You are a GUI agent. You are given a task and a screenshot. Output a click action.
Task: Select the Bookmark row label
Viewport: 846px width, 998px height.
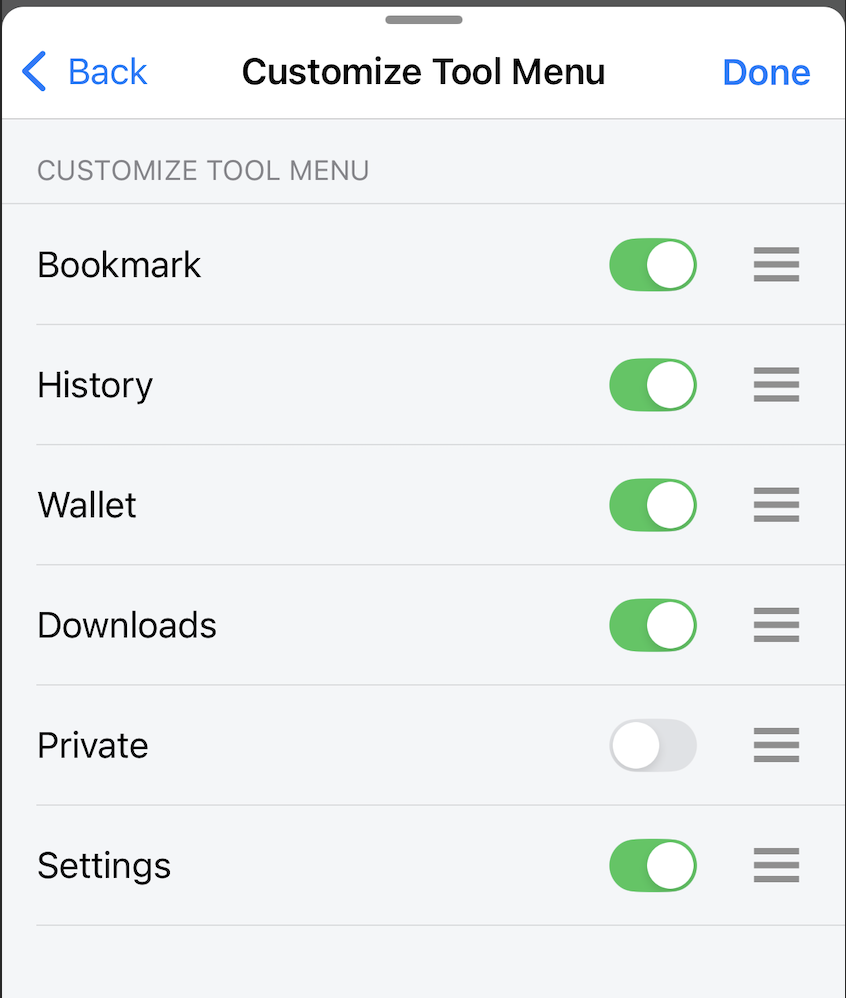click(x=118, y=265)
